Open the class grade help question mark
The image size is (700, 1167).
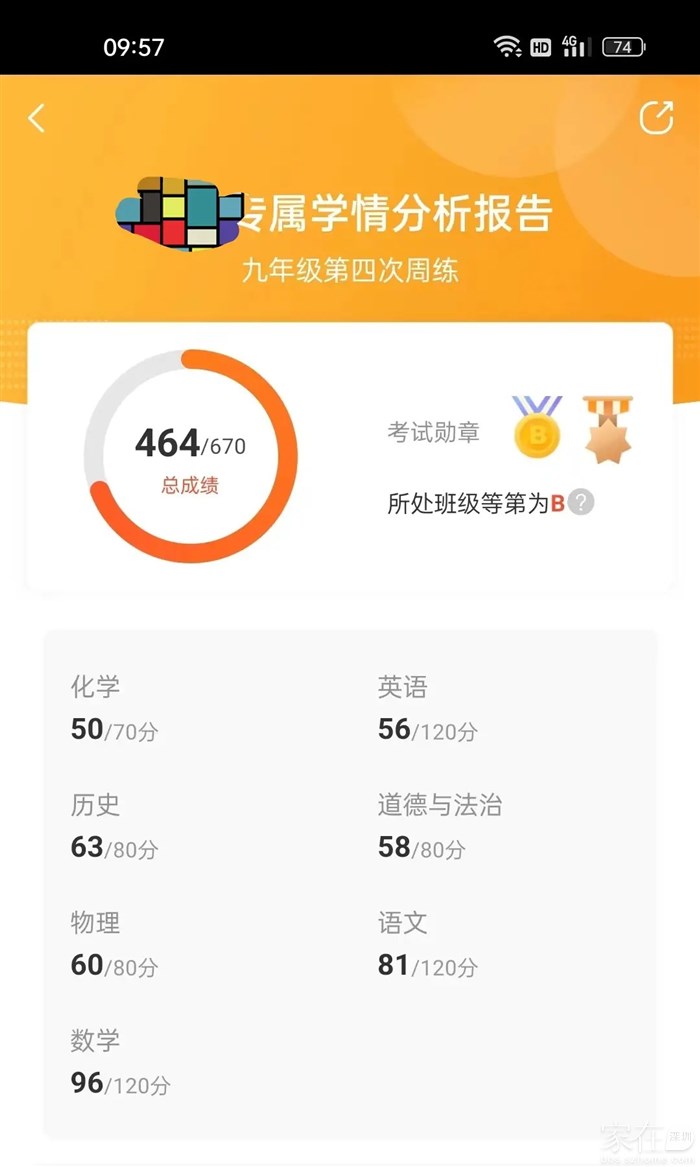click(581, 502)
